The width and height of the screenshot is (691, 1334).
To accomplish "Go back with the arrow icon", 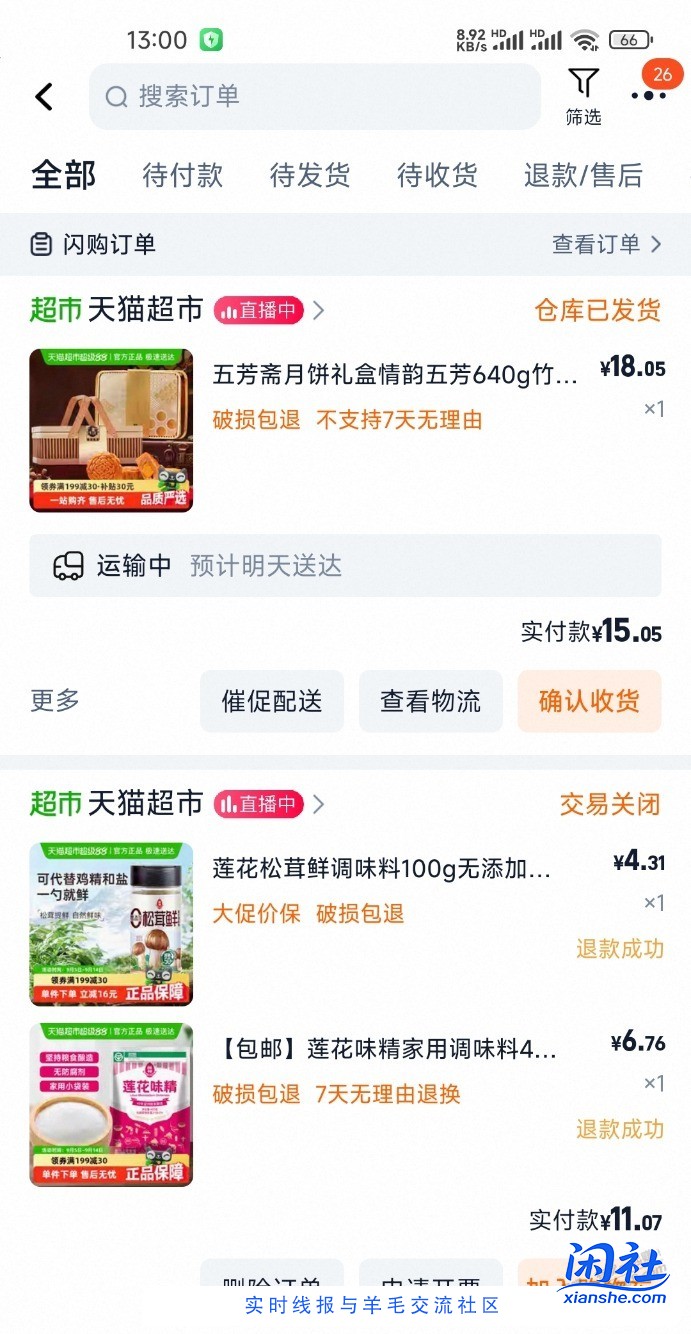I will (x=44, y=96).
